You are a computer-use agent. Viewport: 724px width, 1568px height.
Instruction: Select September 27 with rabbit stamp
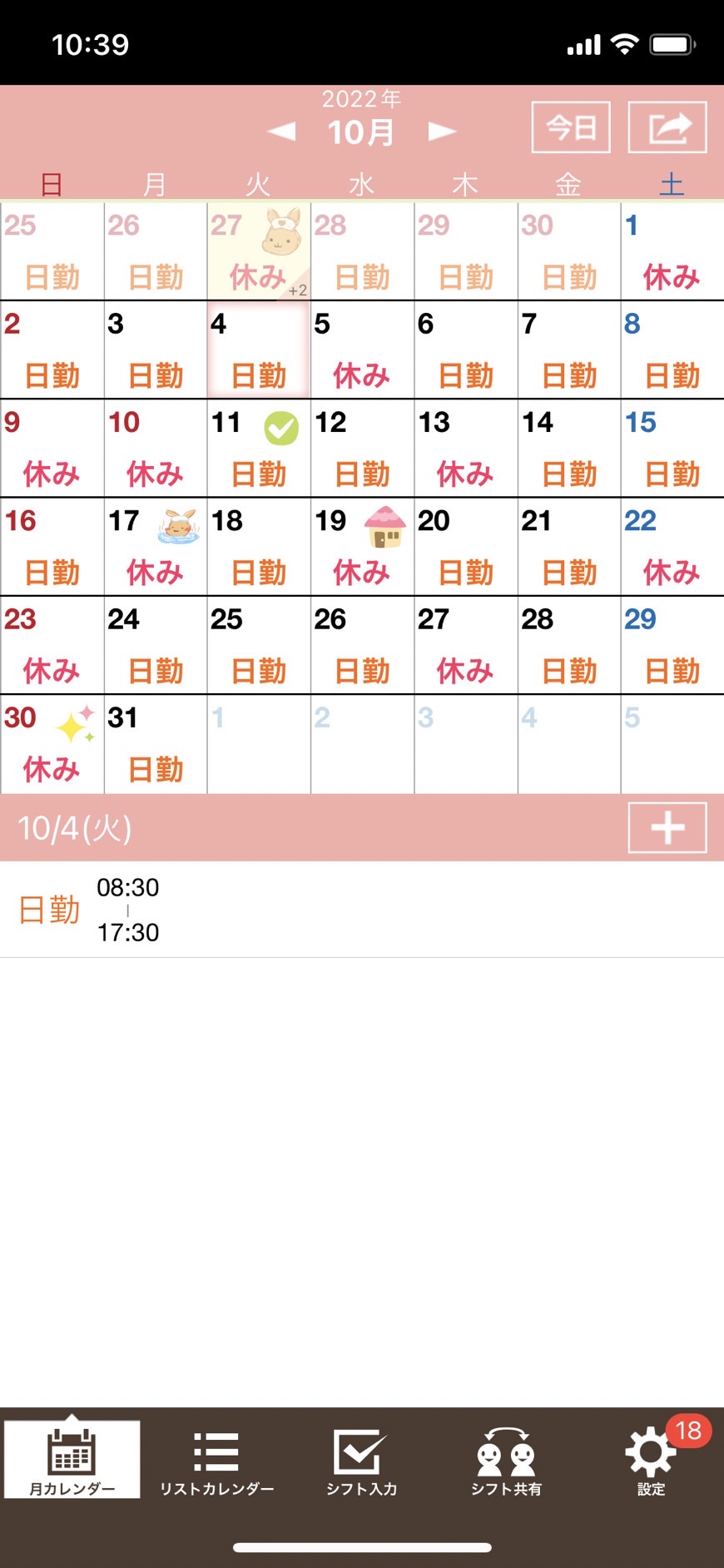tap(259, 251)
